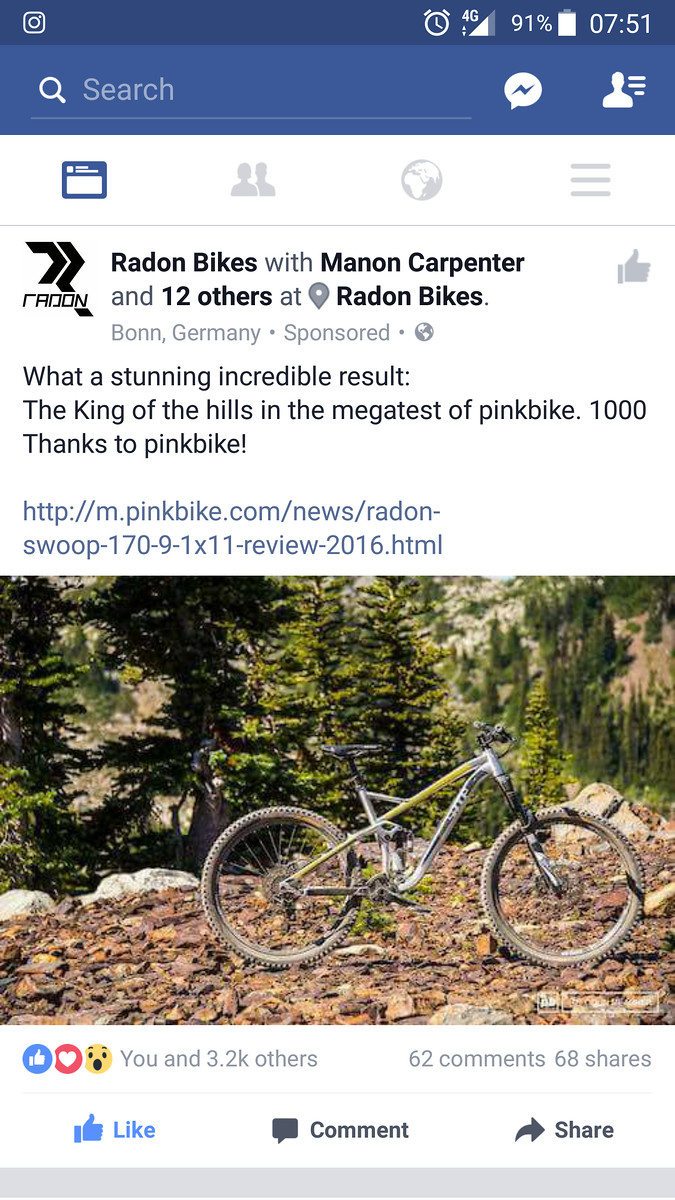Screen dimensions: 675x1200
Task: Switch to the Notifications globe tab
Action: coord(421,181)
